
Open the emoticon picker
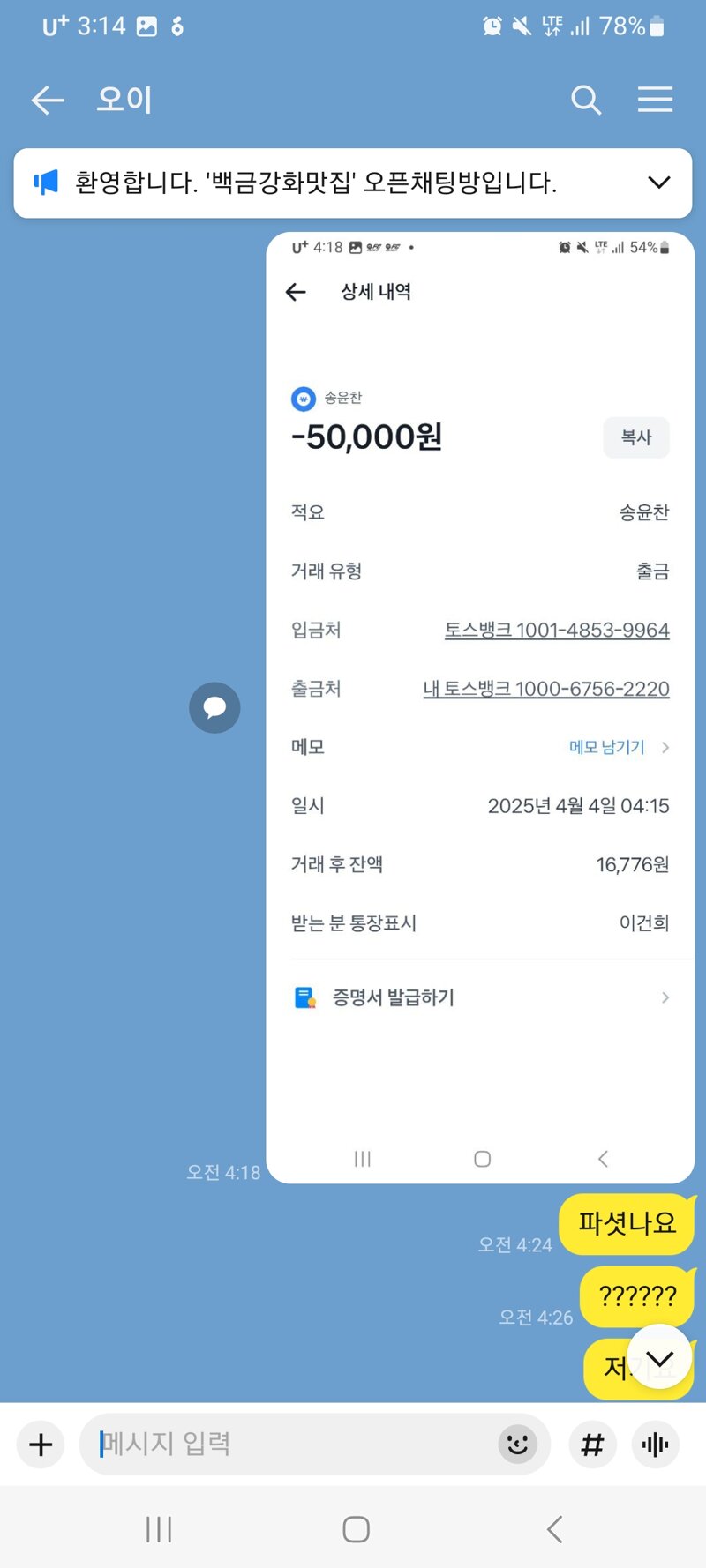pos(518,1445)
